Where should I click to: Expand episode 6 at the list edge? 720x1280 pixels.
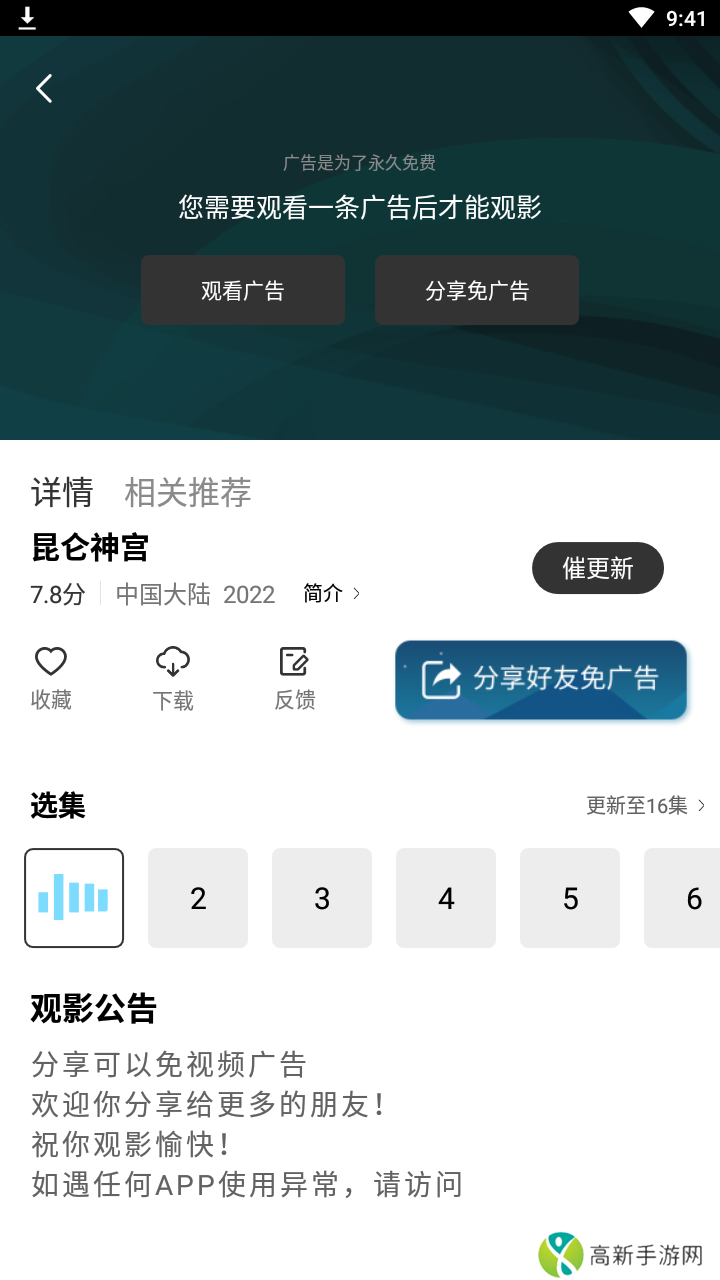click(x=694, y=897)
